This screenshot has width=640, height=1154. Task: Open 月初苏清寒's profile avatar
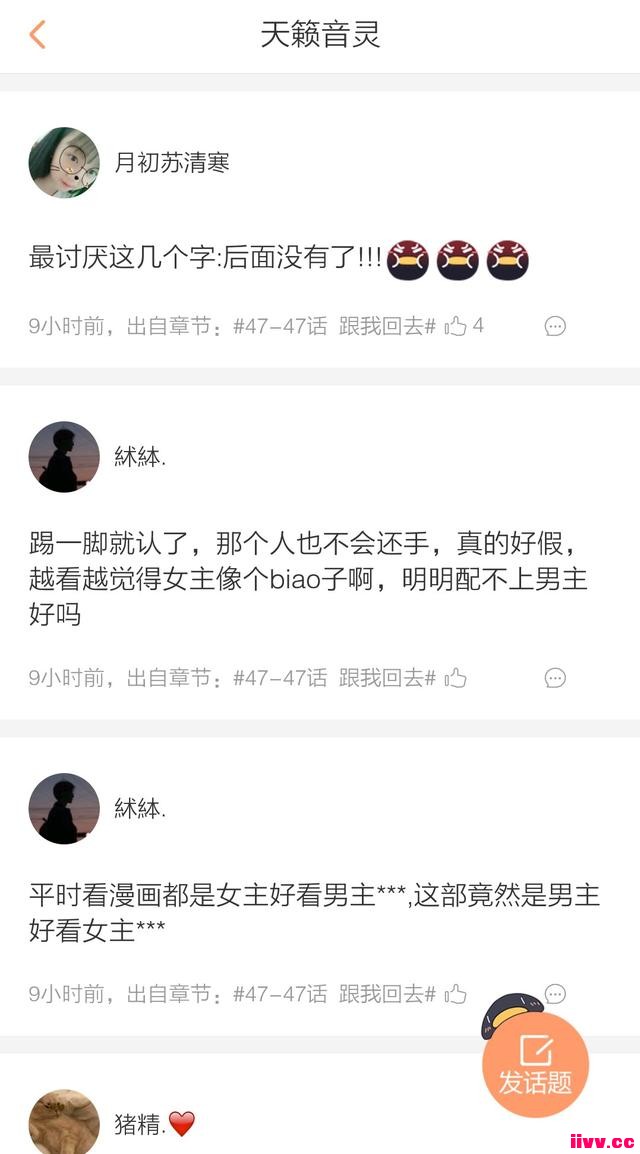pos(64,163)
